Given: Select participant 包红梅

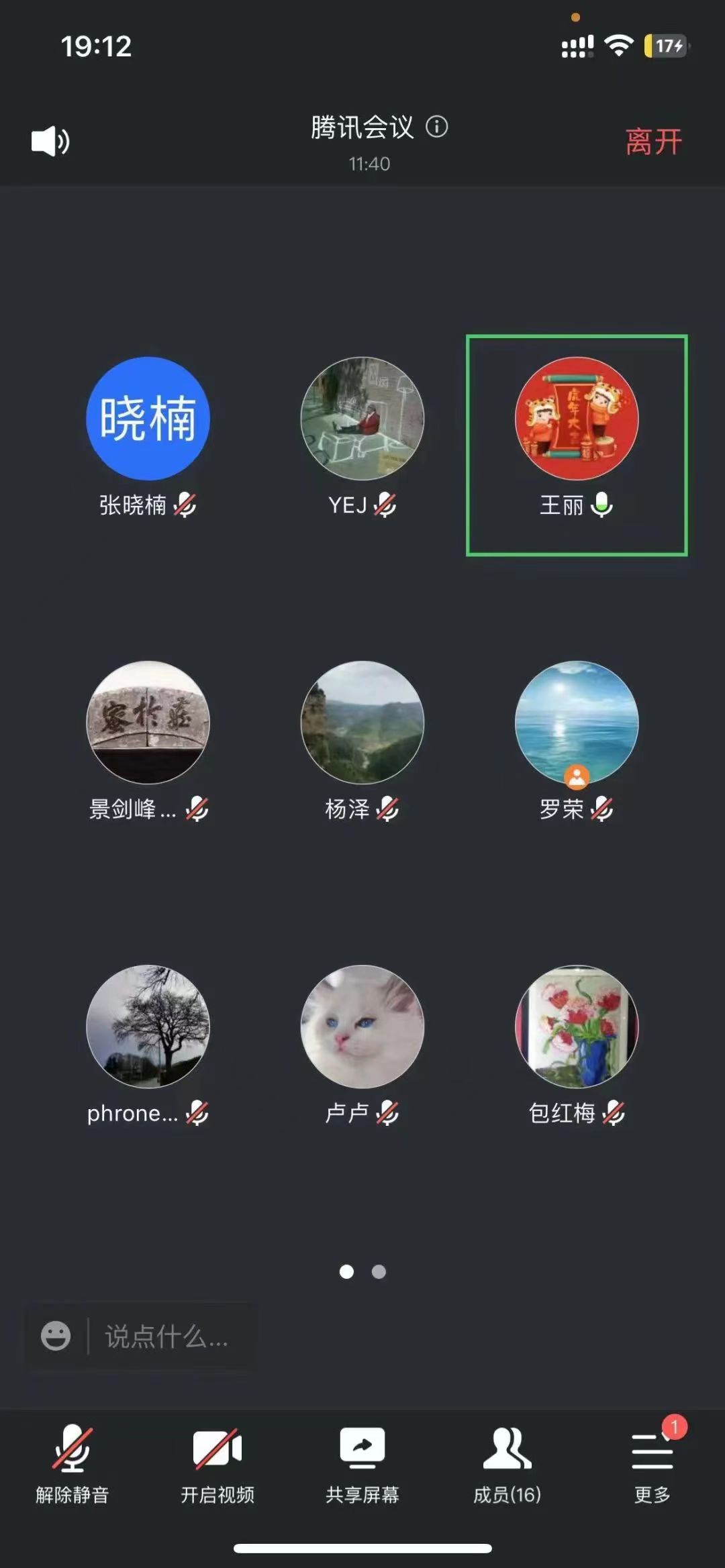Looking at the screenshot, I should 577,1027.
